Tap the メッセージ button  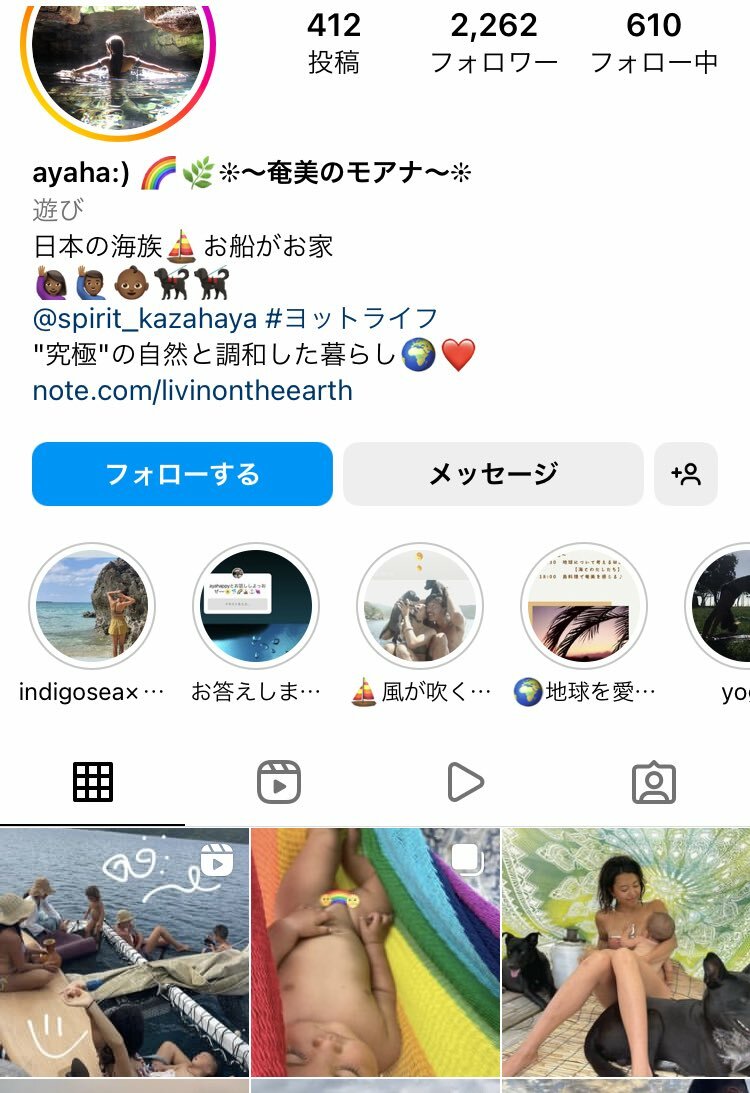(x=493, y=474)
